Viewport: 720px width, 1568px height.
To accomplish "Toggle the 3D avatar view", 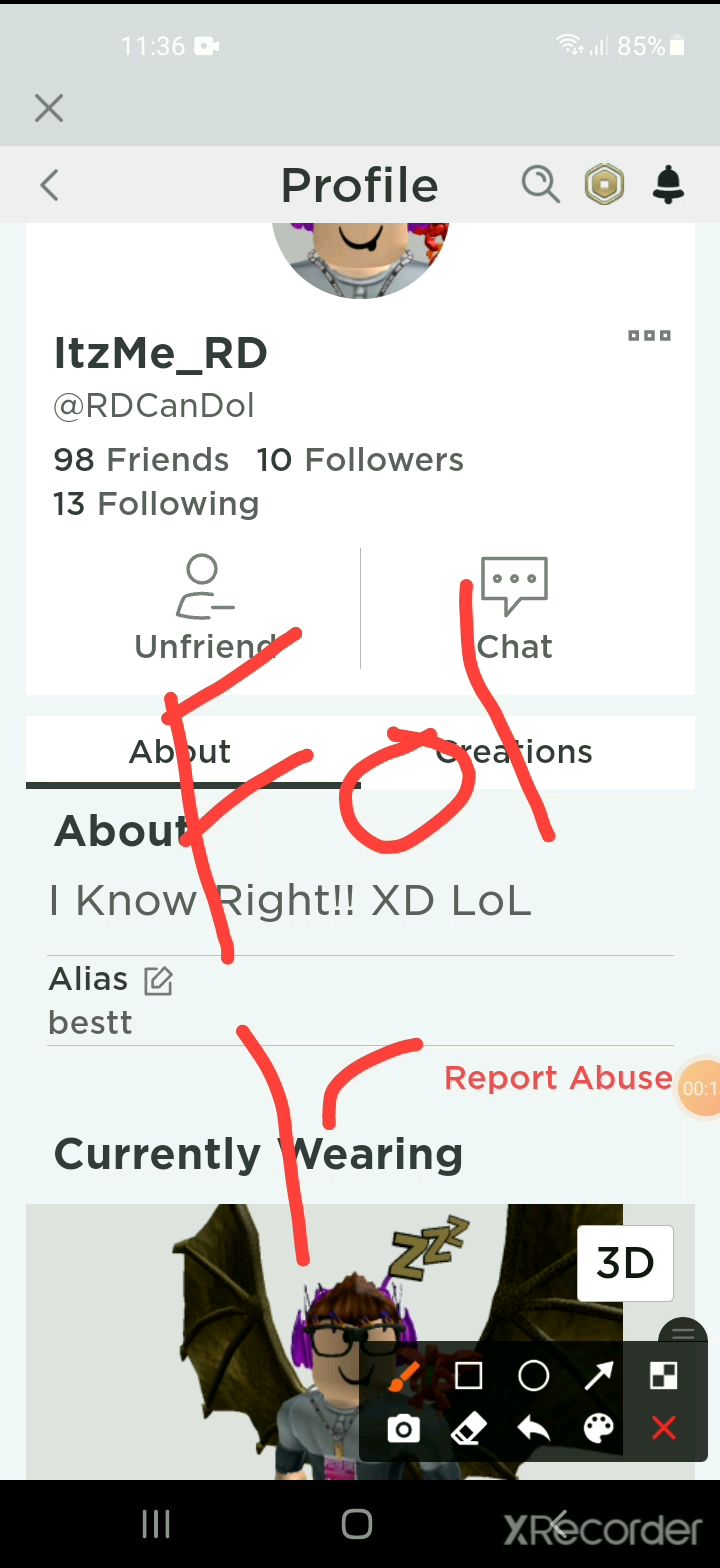I will [x=625, y=1263].
